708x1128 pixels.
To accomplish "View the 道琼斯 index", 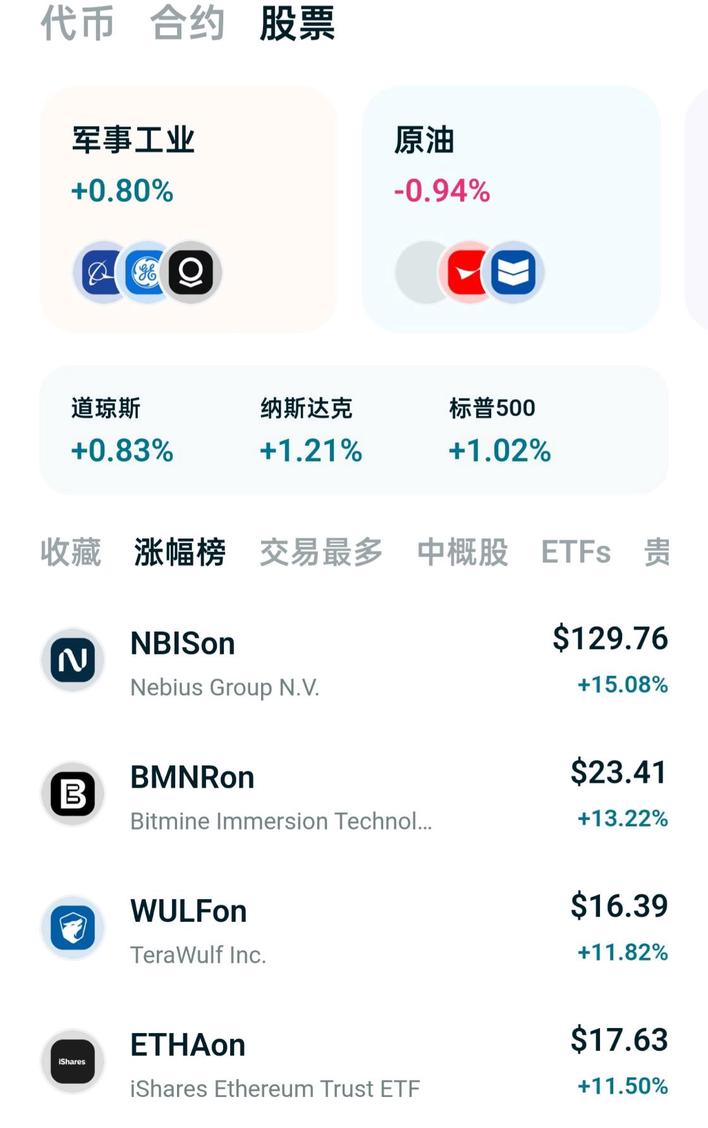I will point(121,430).
